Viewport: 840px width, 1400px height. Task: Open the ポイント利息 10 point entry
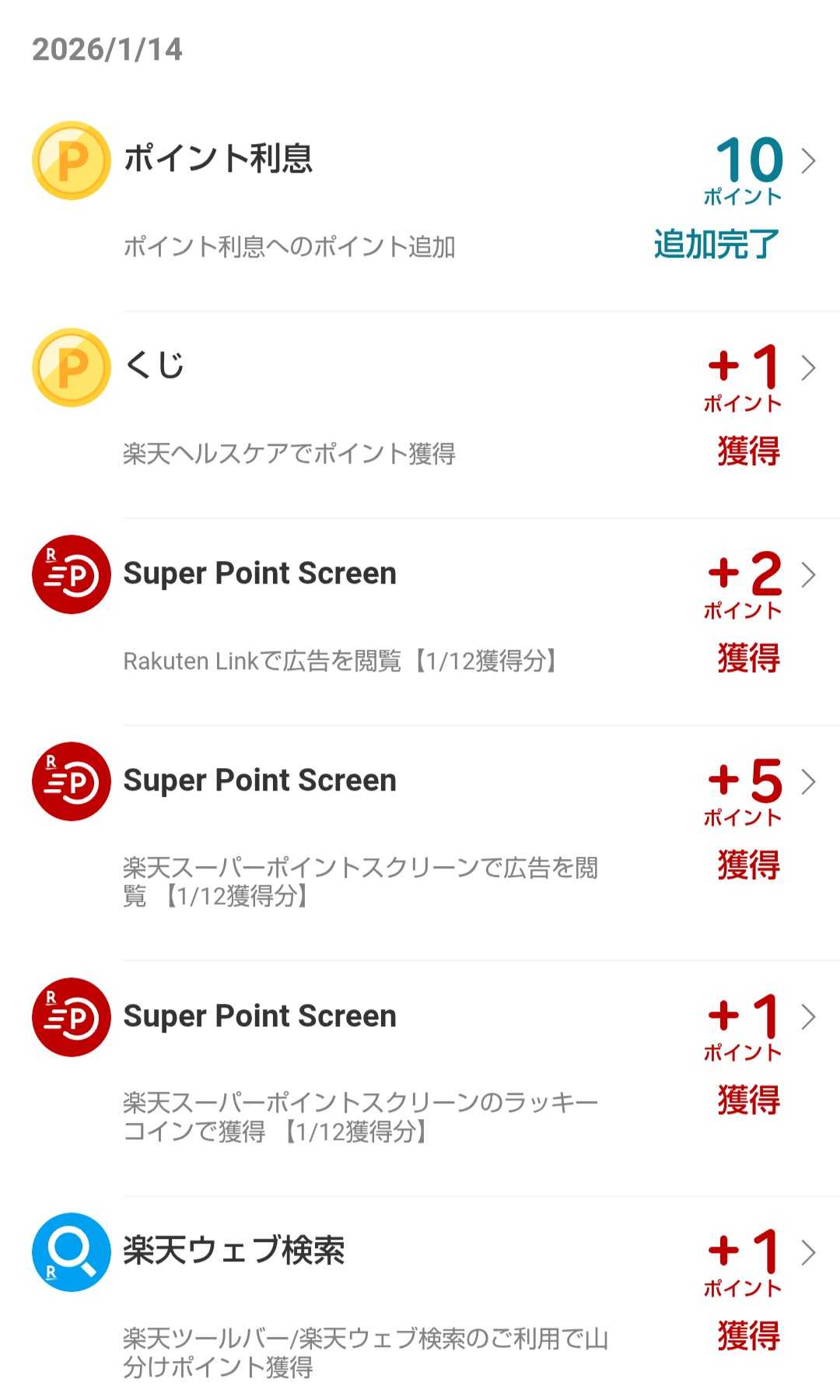click(809, 161)
